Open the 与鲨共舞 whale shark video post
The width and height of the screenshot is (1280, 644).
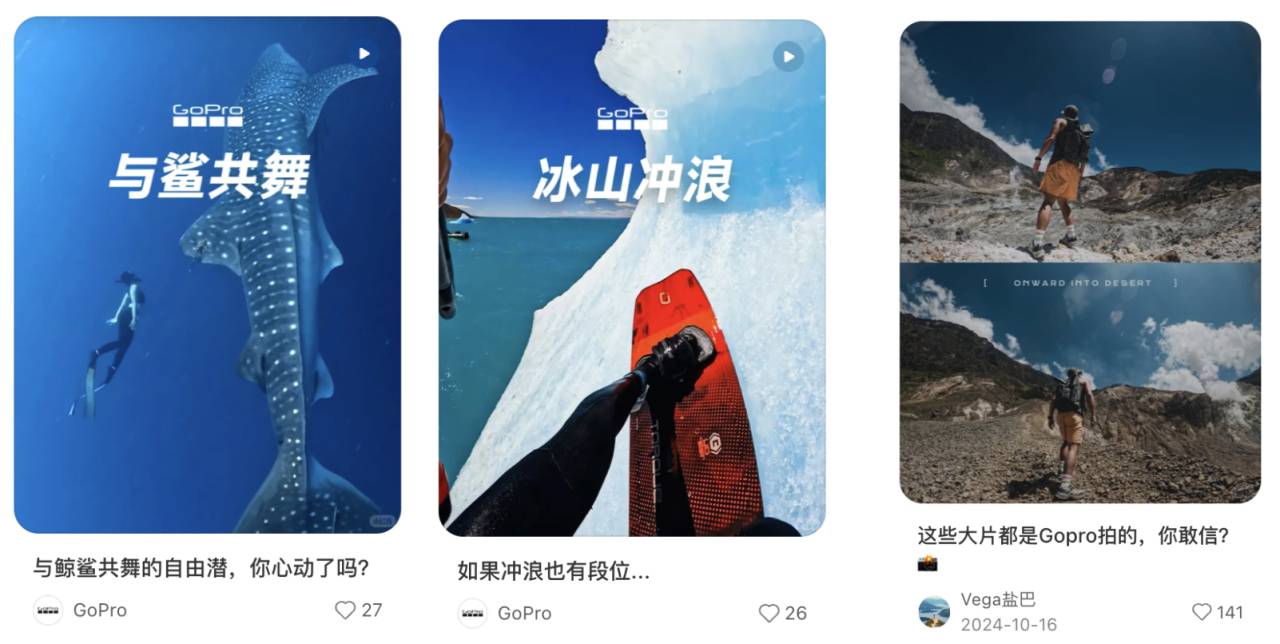coord(207,275)
